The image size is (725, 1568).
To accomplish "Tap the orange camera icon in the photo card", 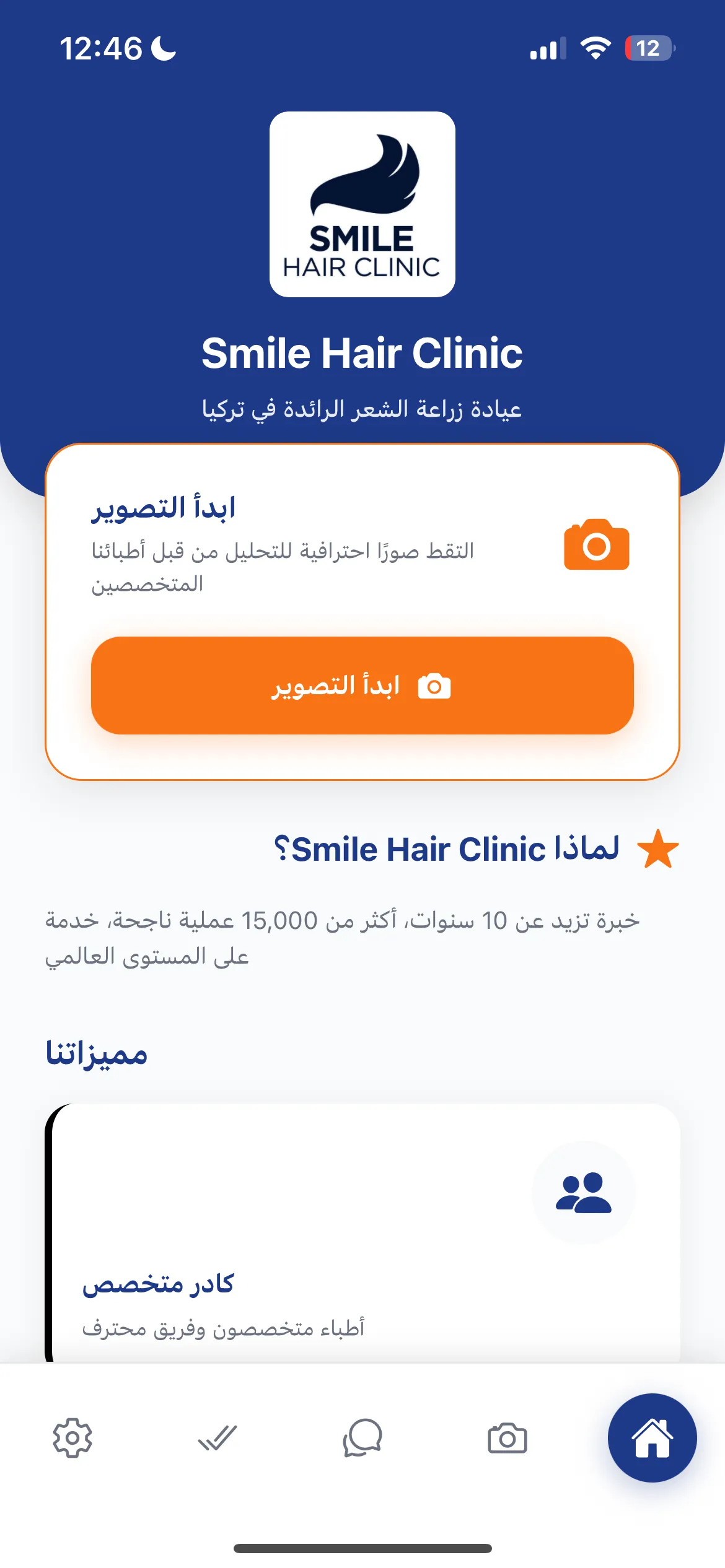I will coord(597,544).
